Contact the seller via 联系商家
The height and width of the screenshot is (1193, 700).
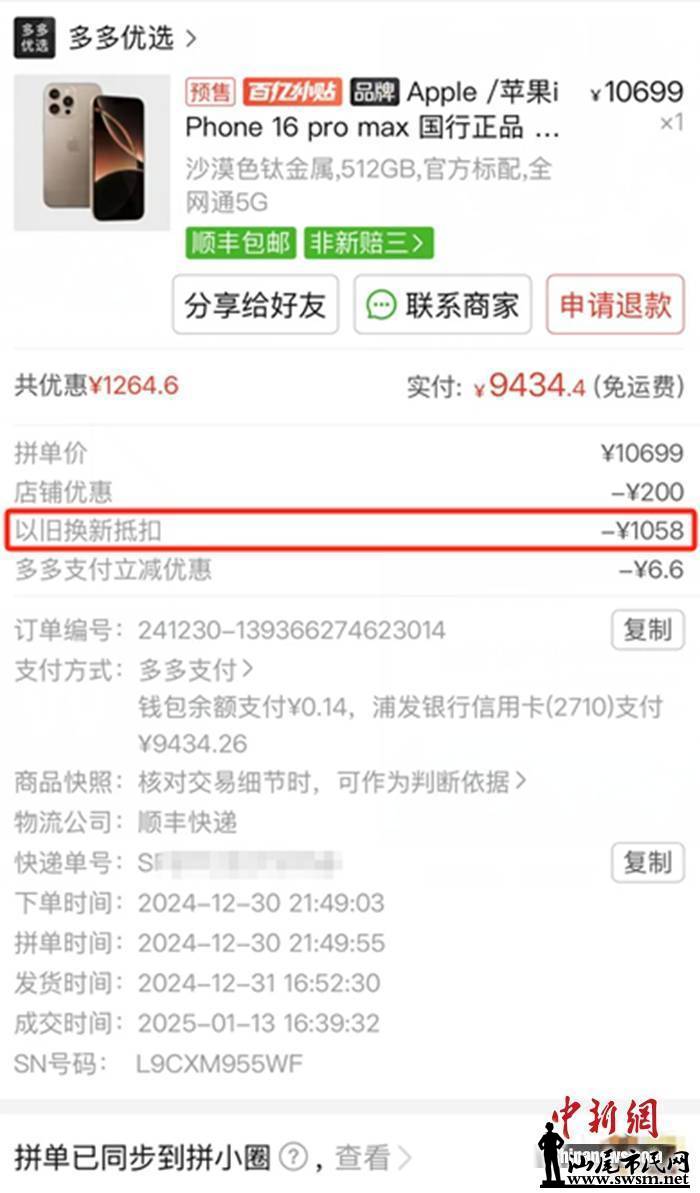click(443, 305)
